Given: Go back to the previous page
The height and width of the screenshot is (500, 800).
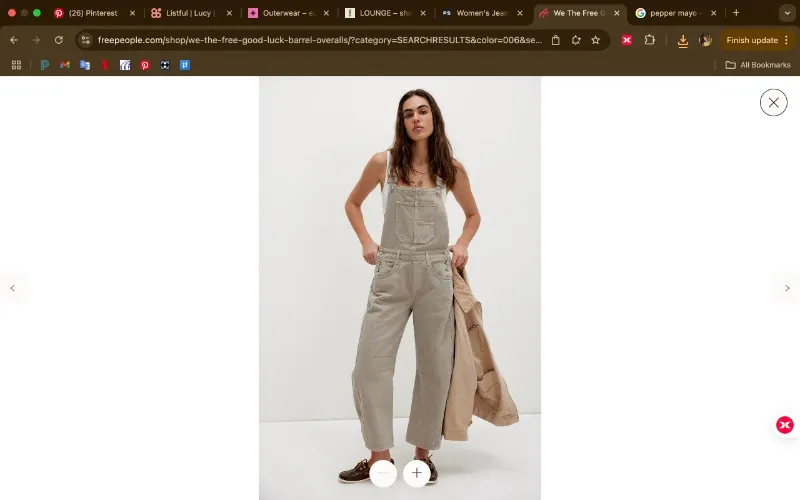Looking at the screenshot, I should 14,40.
